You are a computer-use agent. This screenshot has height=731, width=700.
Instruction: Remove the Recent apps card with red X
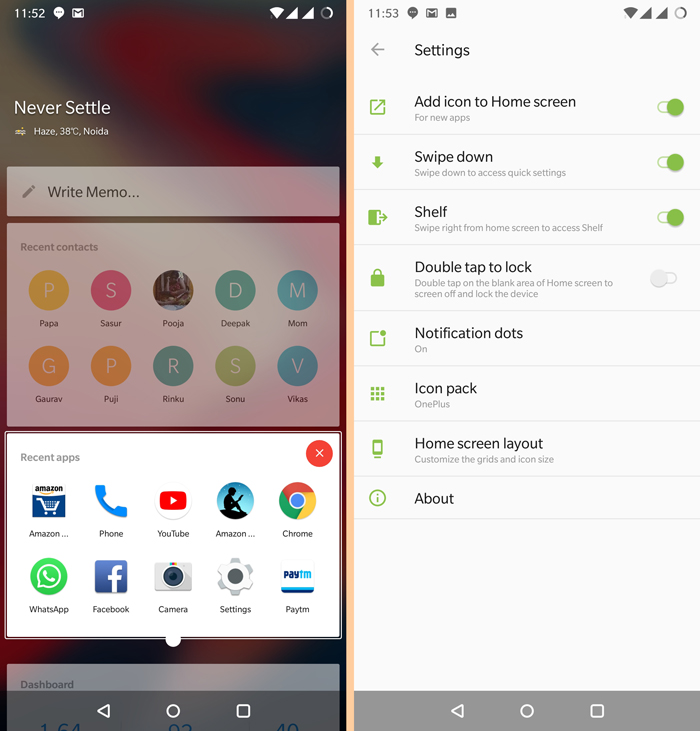319,453
